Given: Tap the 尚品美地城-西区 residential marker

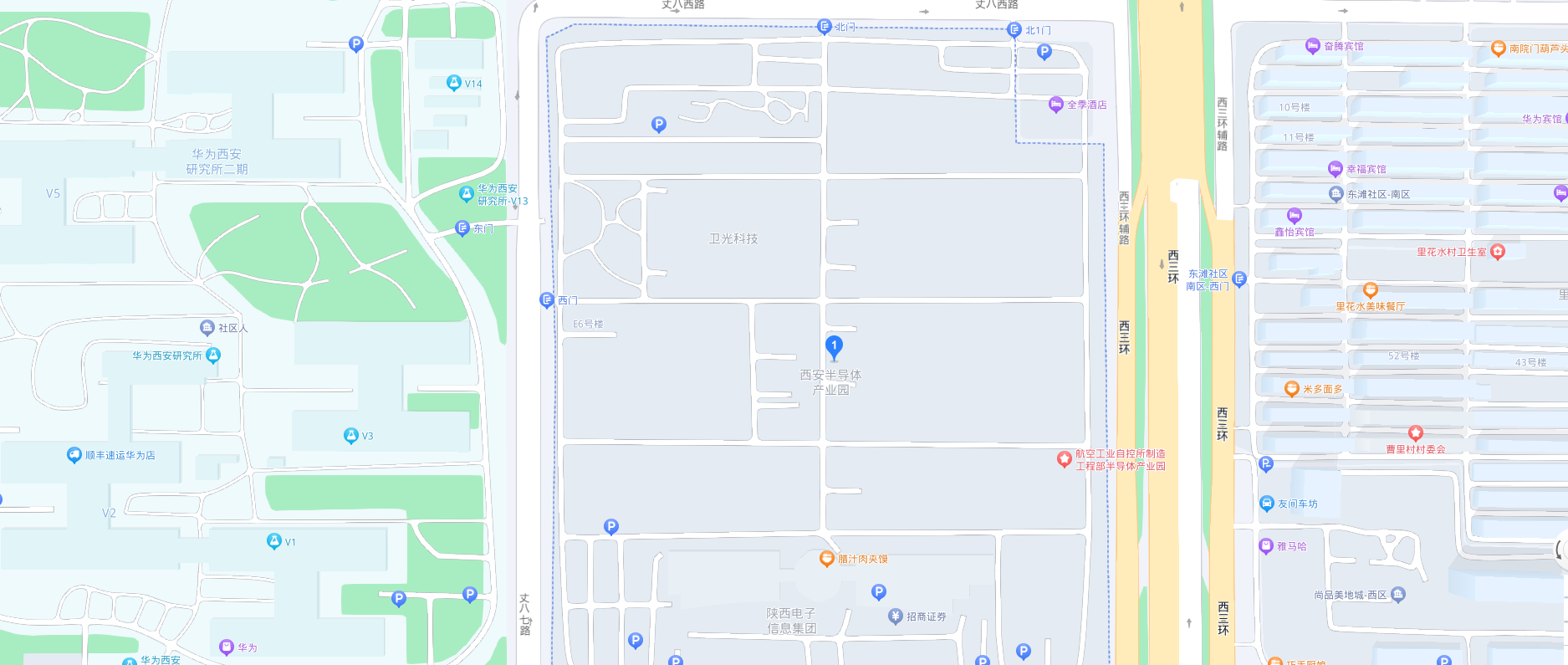Looking at the screenshot, I should [x=1398, y=595].
